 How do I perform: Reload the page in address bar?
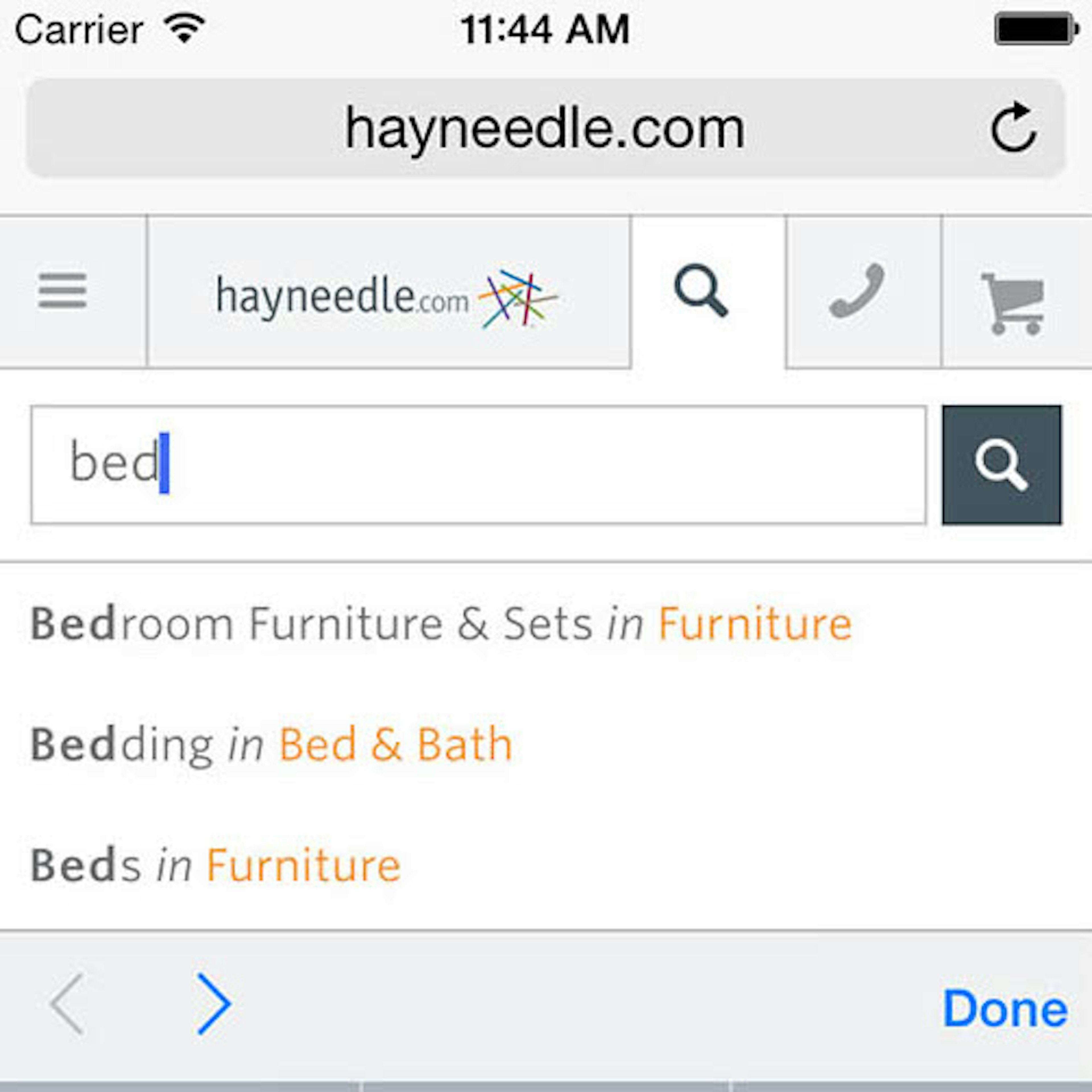(1013, 128)
